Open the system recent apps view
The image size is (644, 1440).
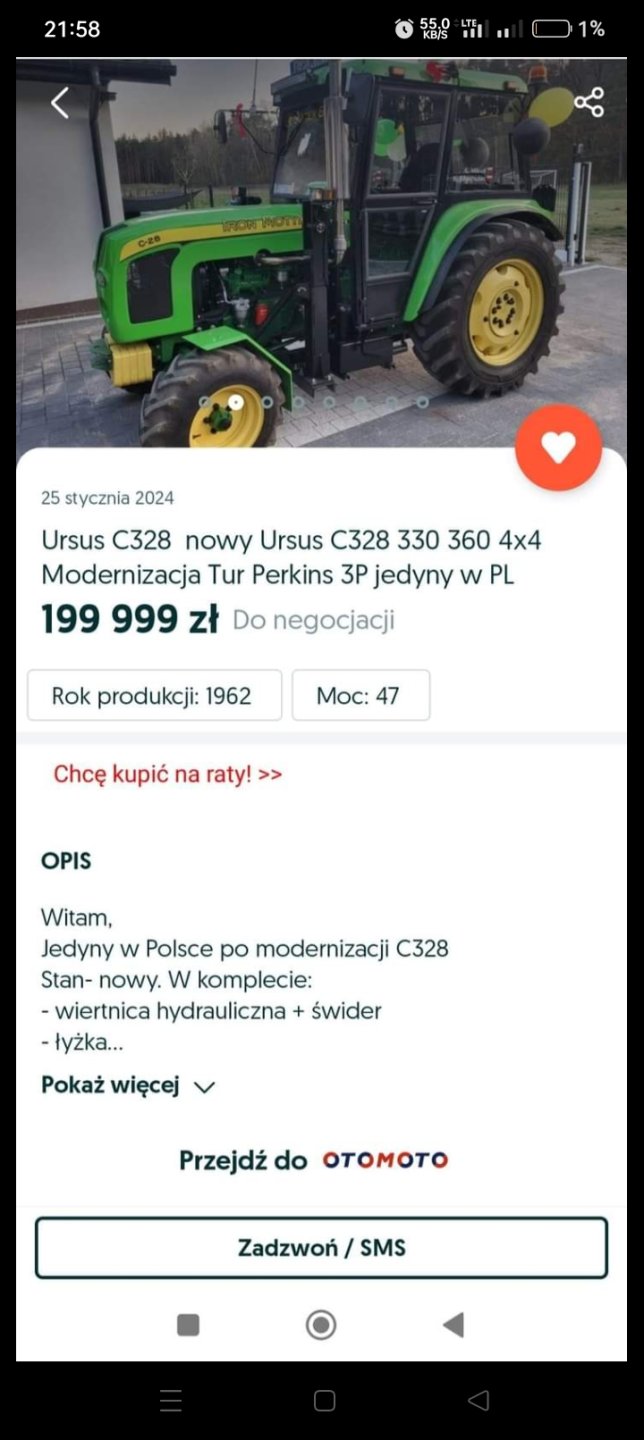pyautogui.click(x=171, y=1402)
